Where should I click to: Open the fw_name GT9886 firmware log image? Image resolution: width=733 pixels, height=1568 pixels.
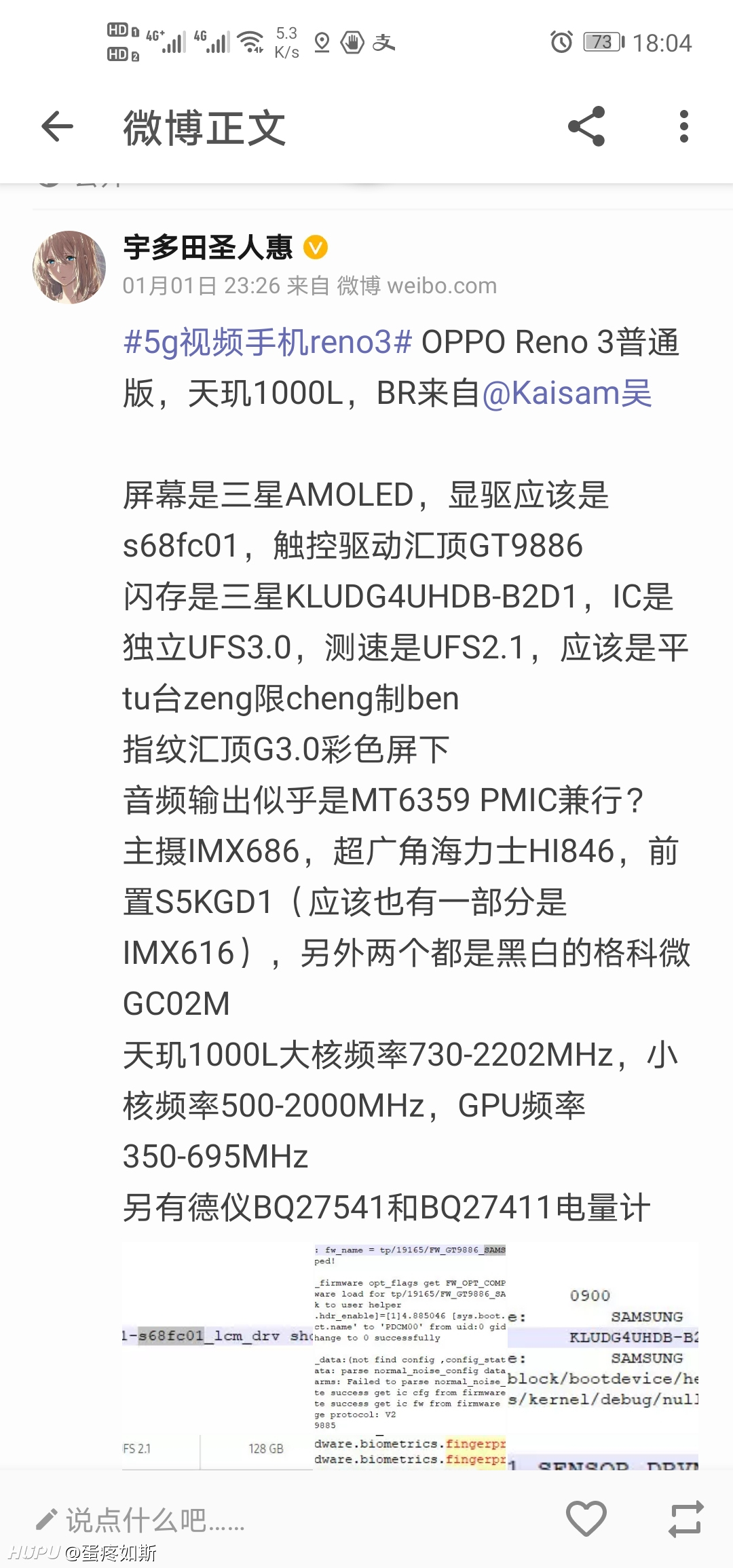410,1357
